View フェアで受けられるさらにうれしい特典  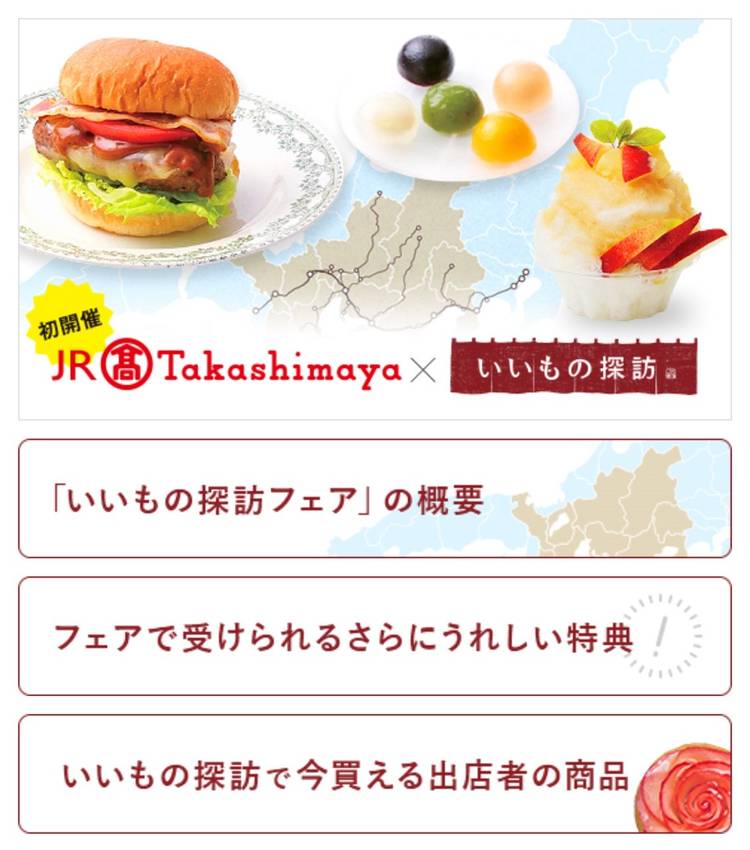pos(375,636)
